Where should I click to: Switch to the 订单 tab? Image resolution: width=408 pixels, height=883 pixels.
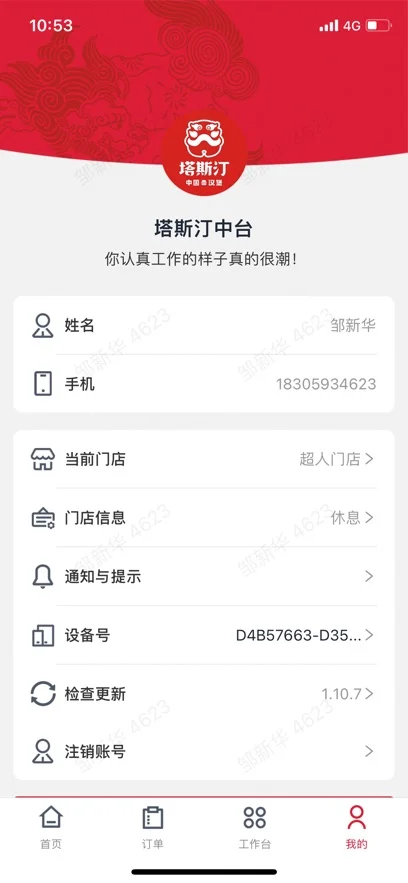click(153, 827)
